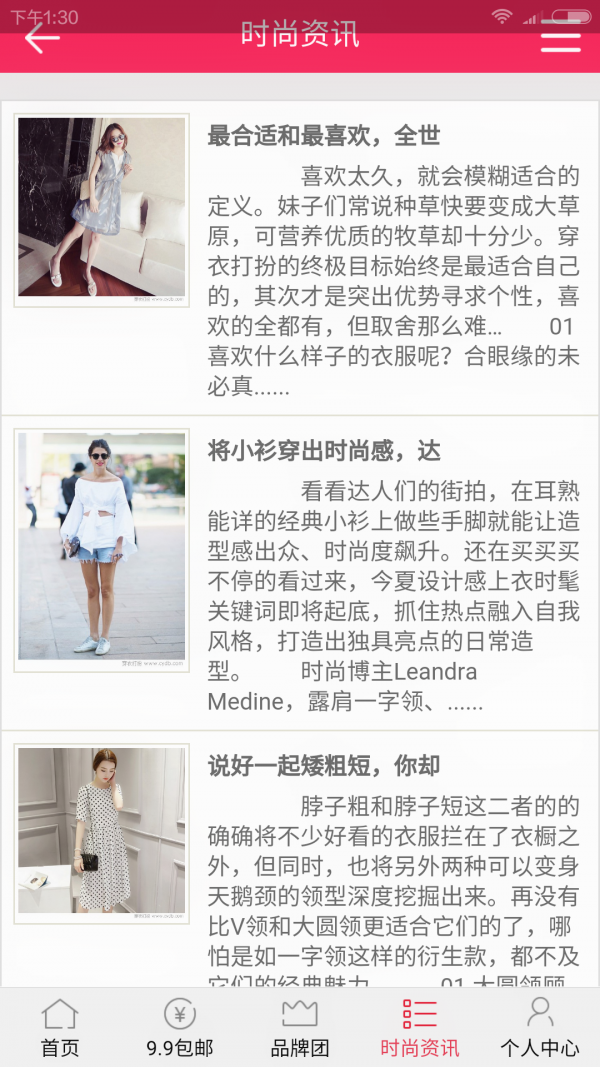600x1067 pixels.
Task: Switch to the 首页 tab
Action: [x=60, y=1028]
